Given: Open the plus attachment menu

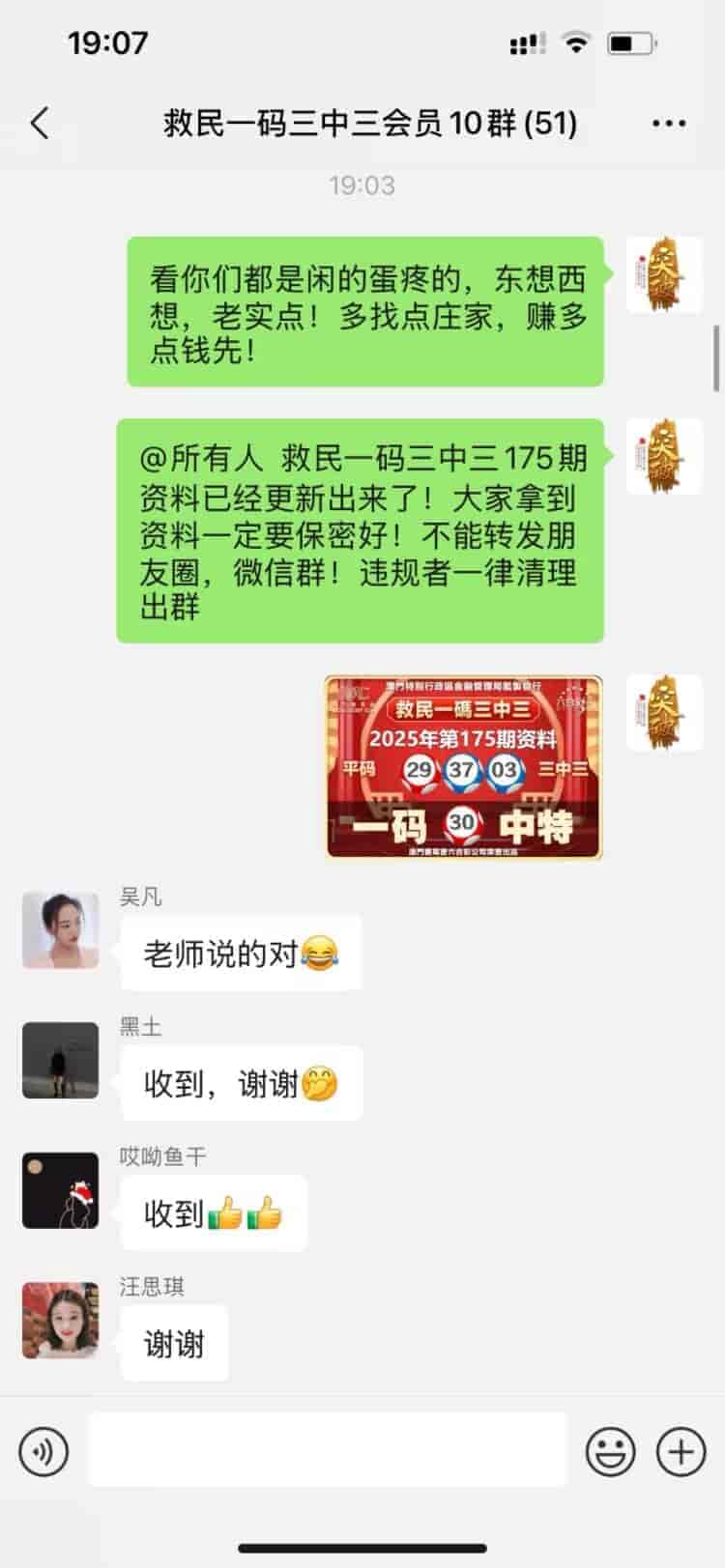Looking at the screenshot, I should [x=681, y=1451].
